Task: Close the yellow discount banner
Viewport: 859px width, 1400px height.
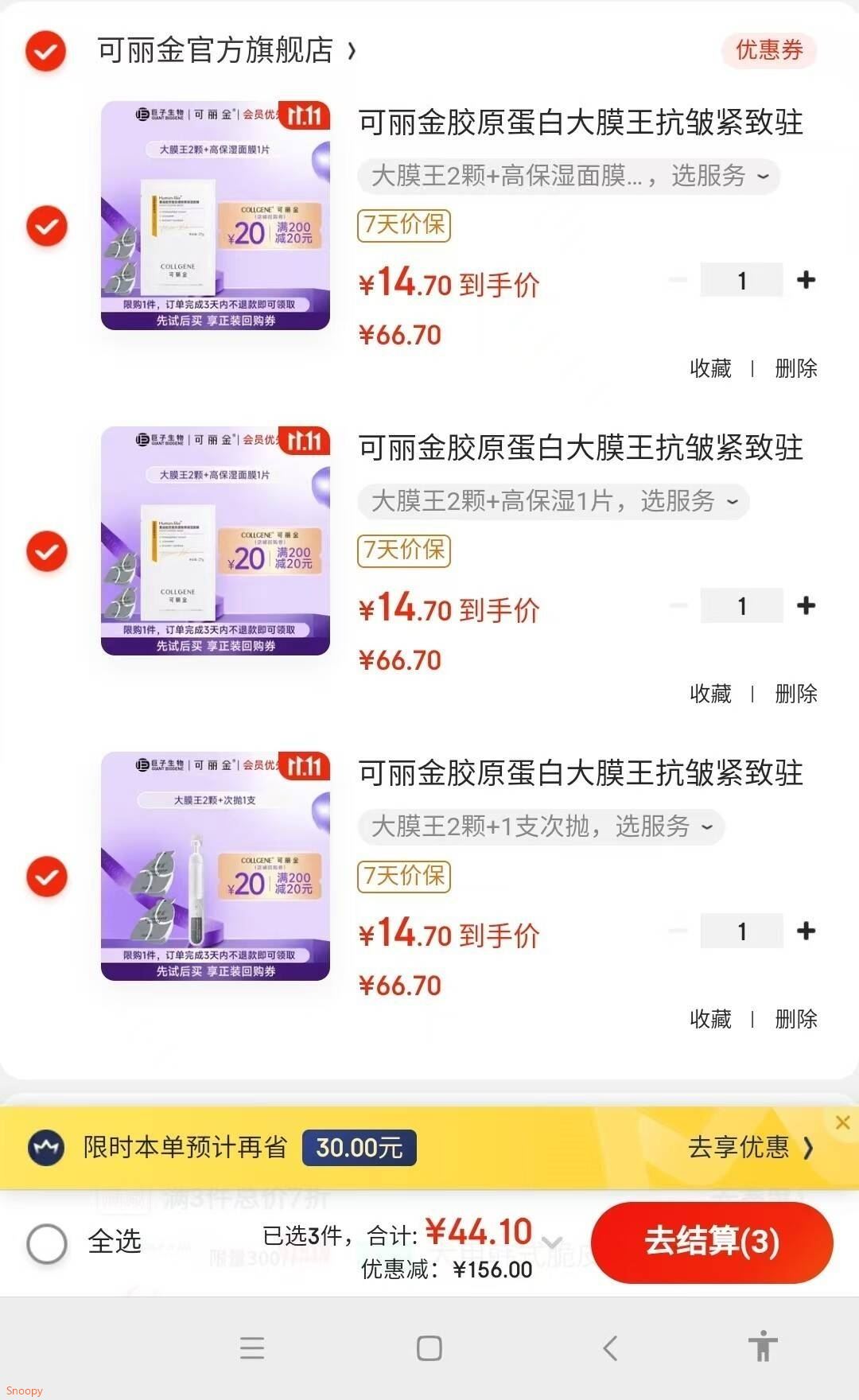Action: [x=842, y=1122]
